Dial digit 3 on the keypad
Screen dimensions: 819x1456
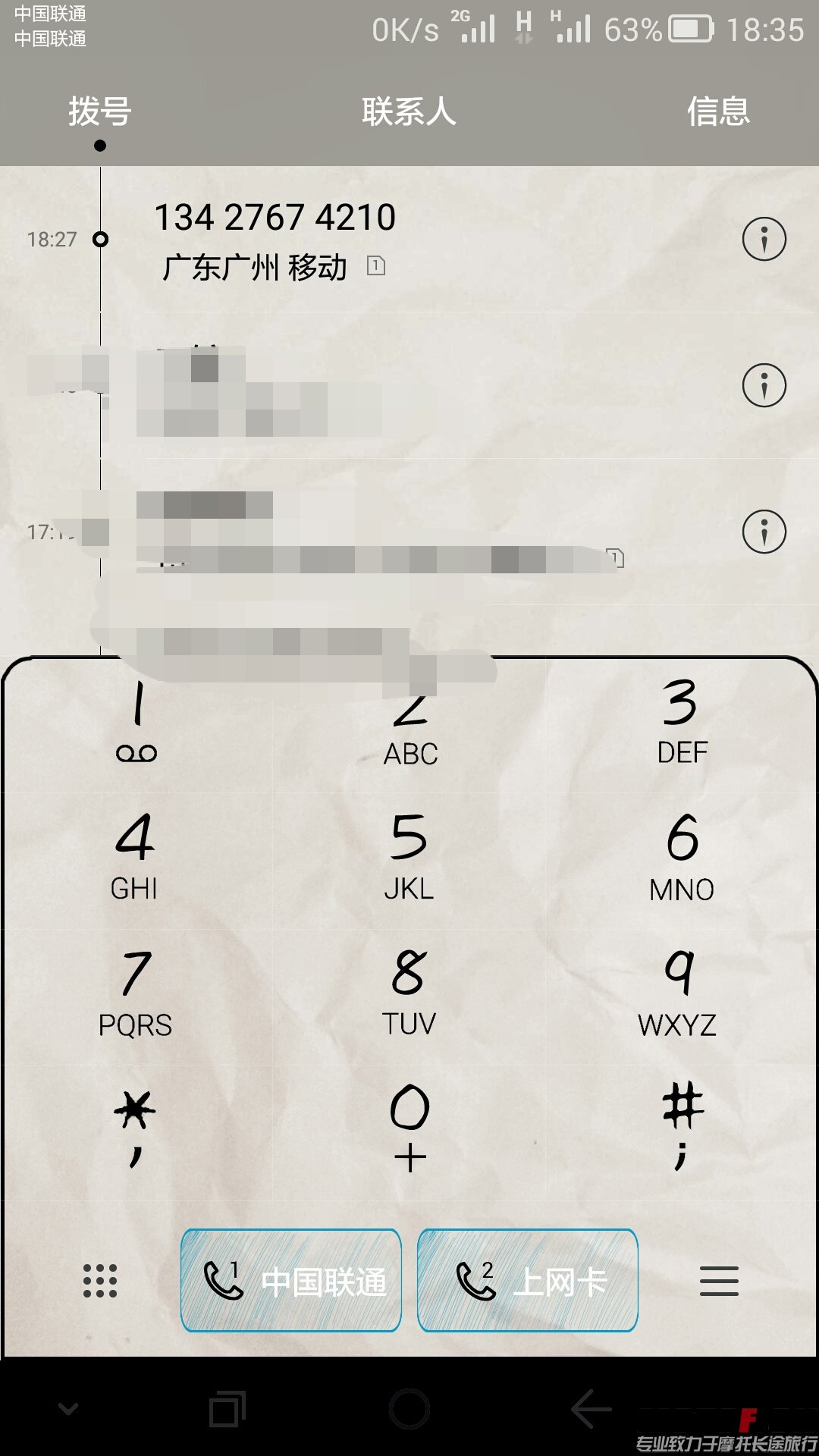click(x=682, y=720)
